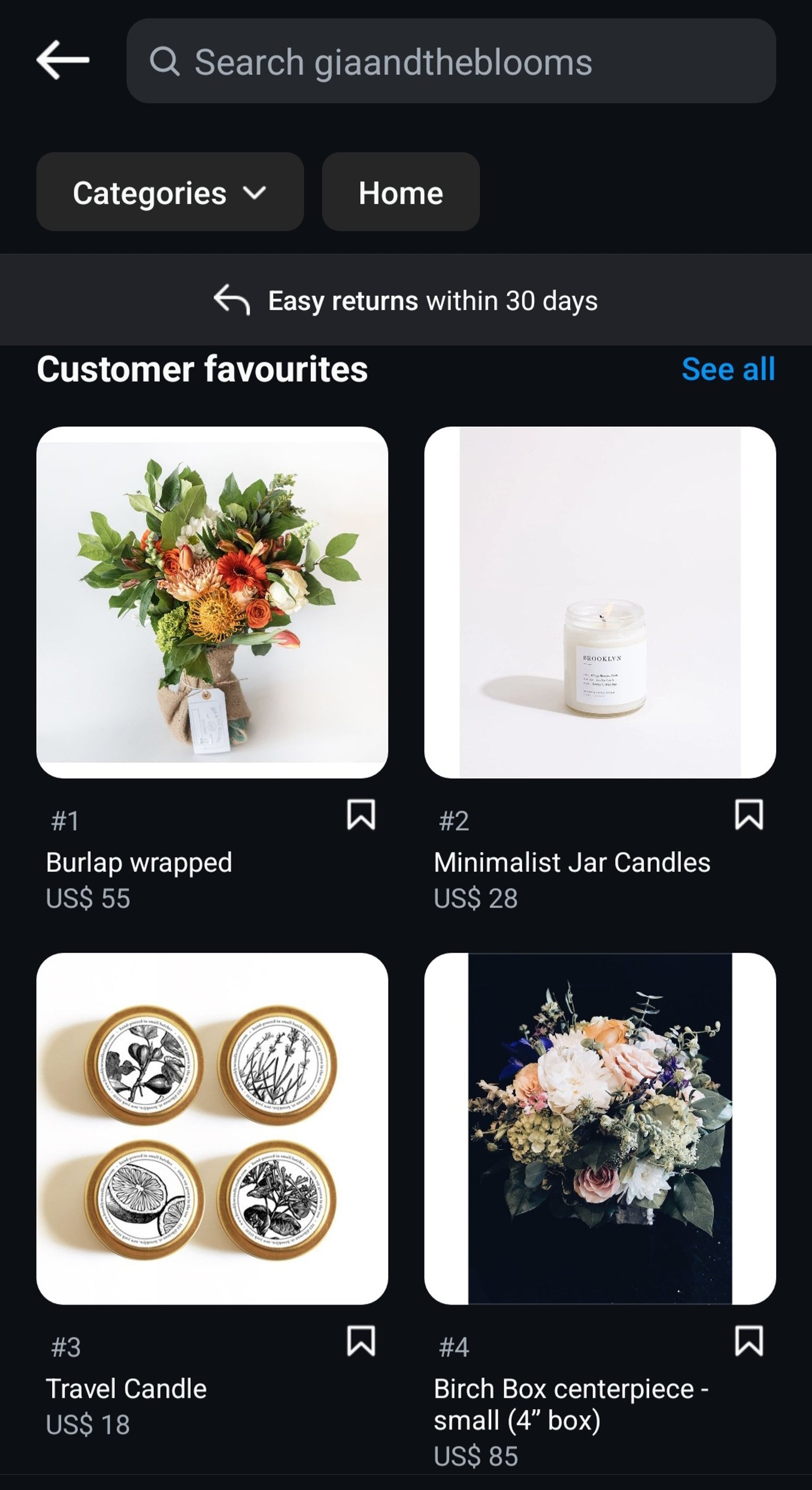Expand the Categories dropdown

(169, 193)
